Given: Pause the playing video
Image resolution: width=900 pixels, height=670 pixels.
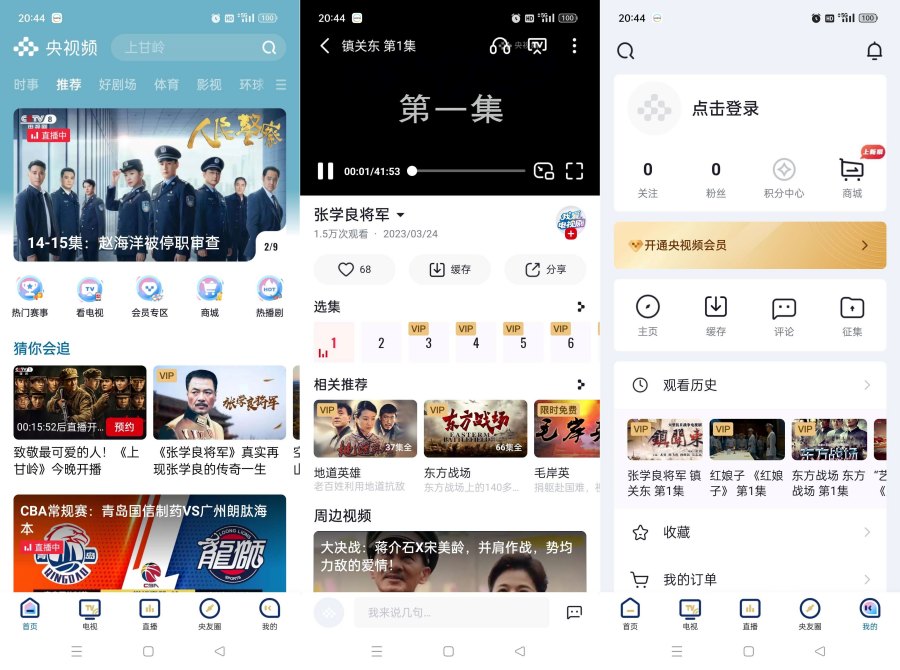Looking at the screenshot, I should click(x=325, y=171).
